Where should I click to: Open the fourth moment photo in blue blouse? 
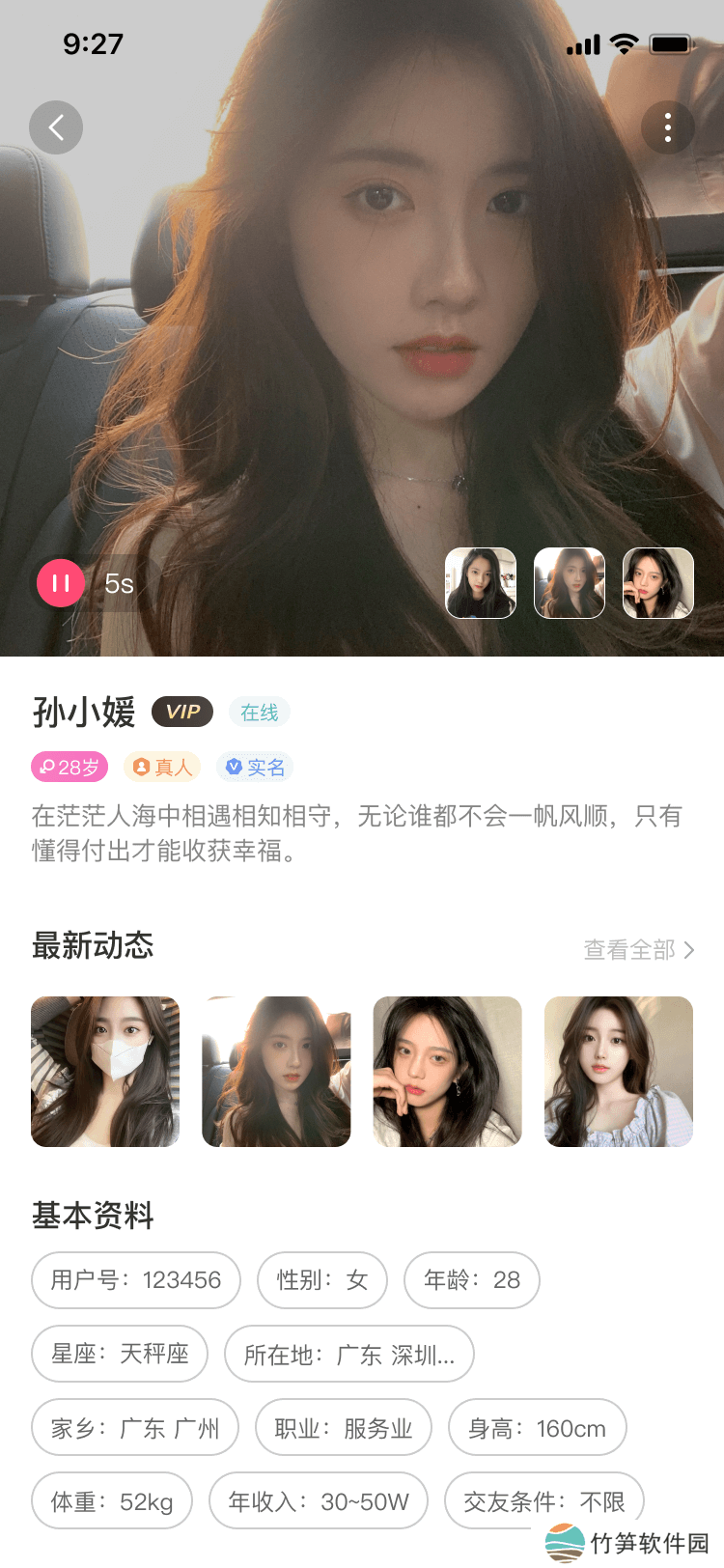pos(619,1072)
